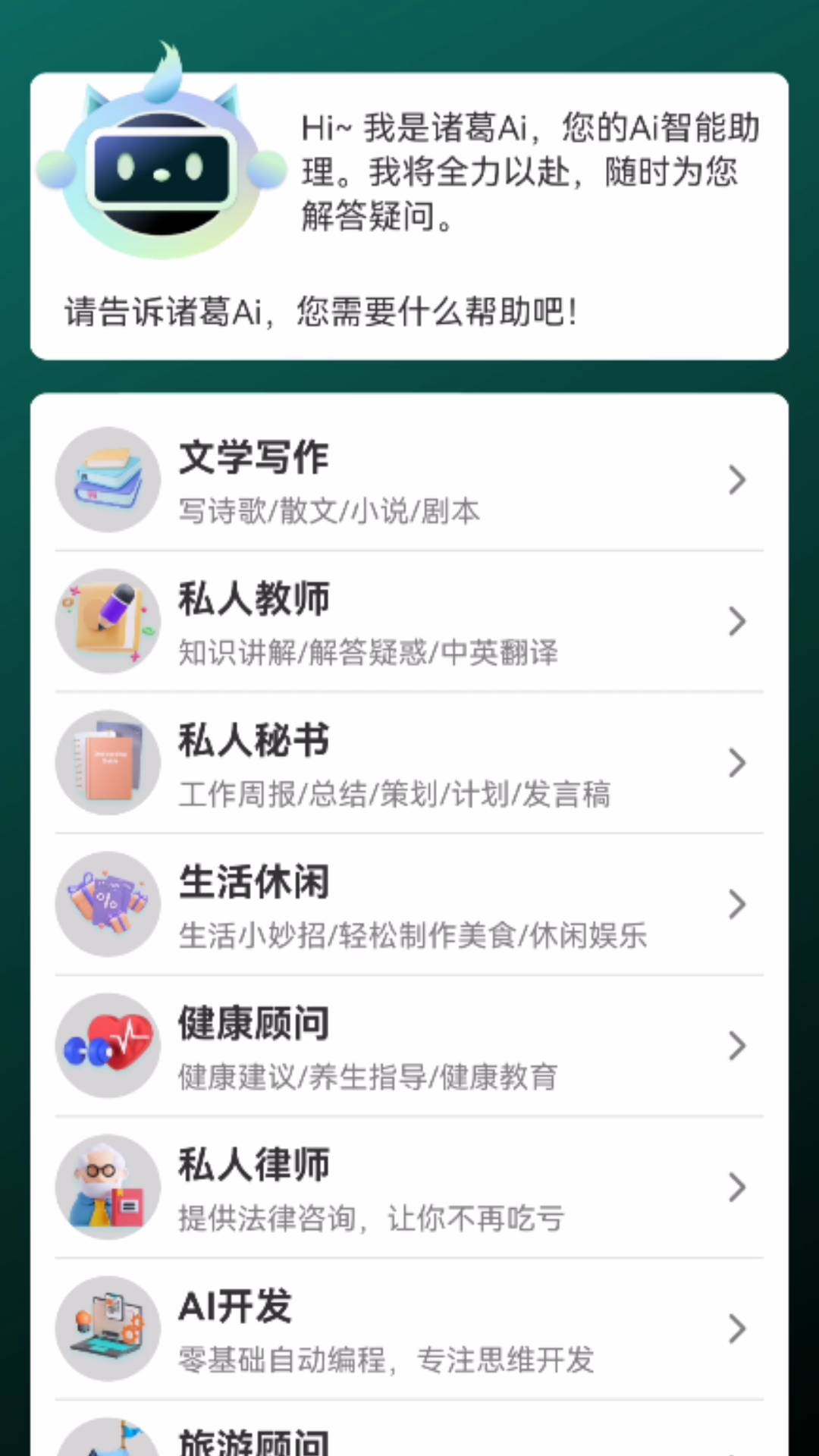This screenshot has width=819, height=1456.
Task: Open the 私人秘书 notebook icon
Action: (107, 763)
